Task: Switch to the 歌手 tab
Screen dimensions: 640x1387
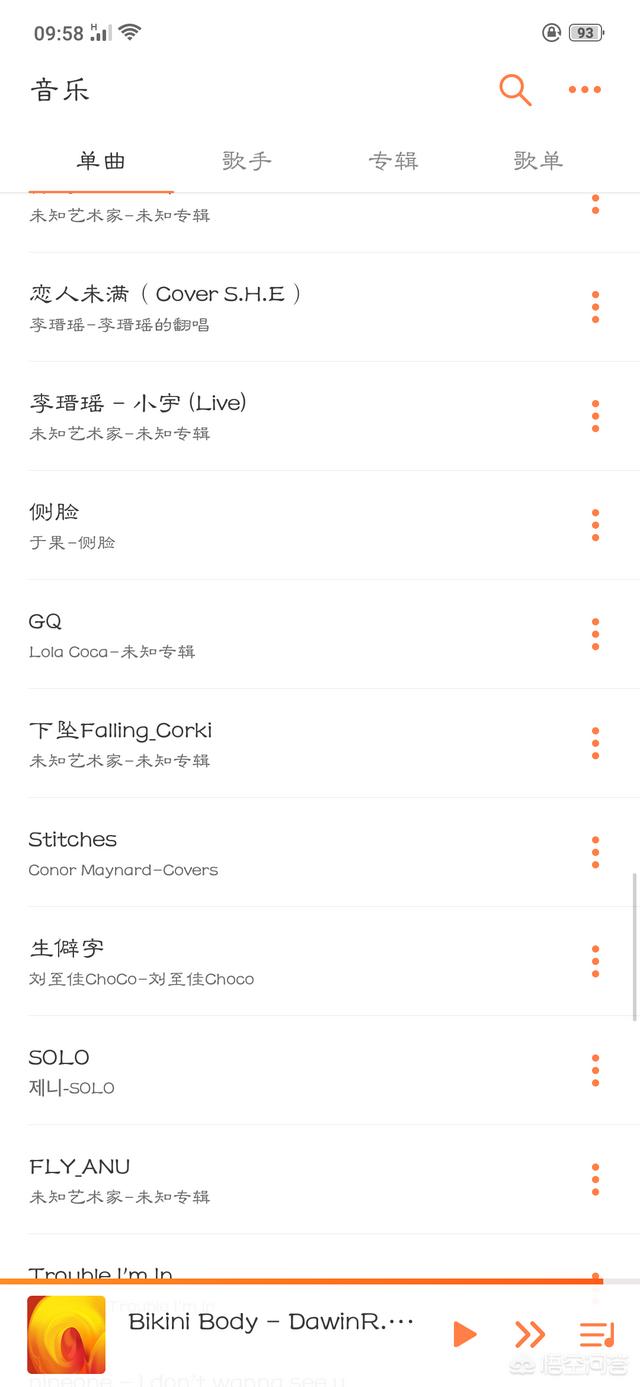Action: pos(247,161)
